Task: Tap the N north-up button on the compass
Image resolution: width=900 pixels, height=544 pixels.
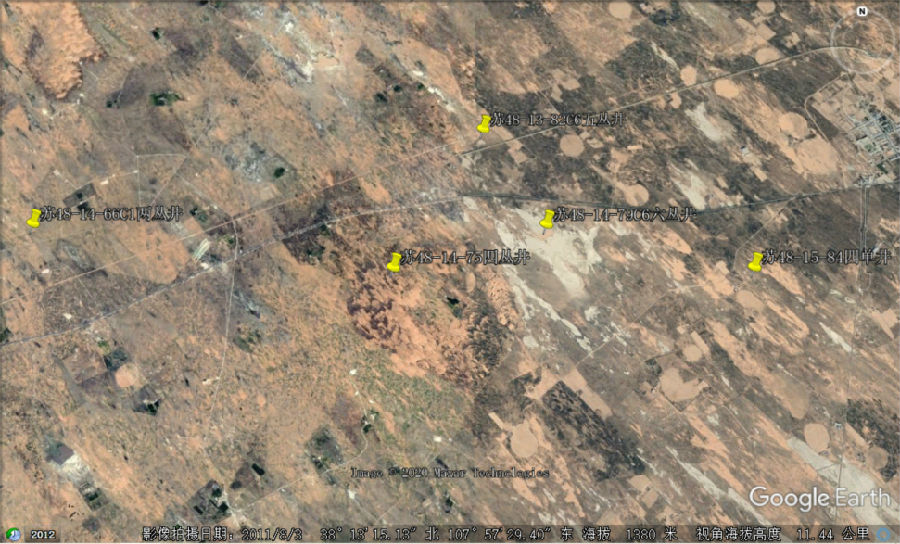Action: click(x=862, y=11)
